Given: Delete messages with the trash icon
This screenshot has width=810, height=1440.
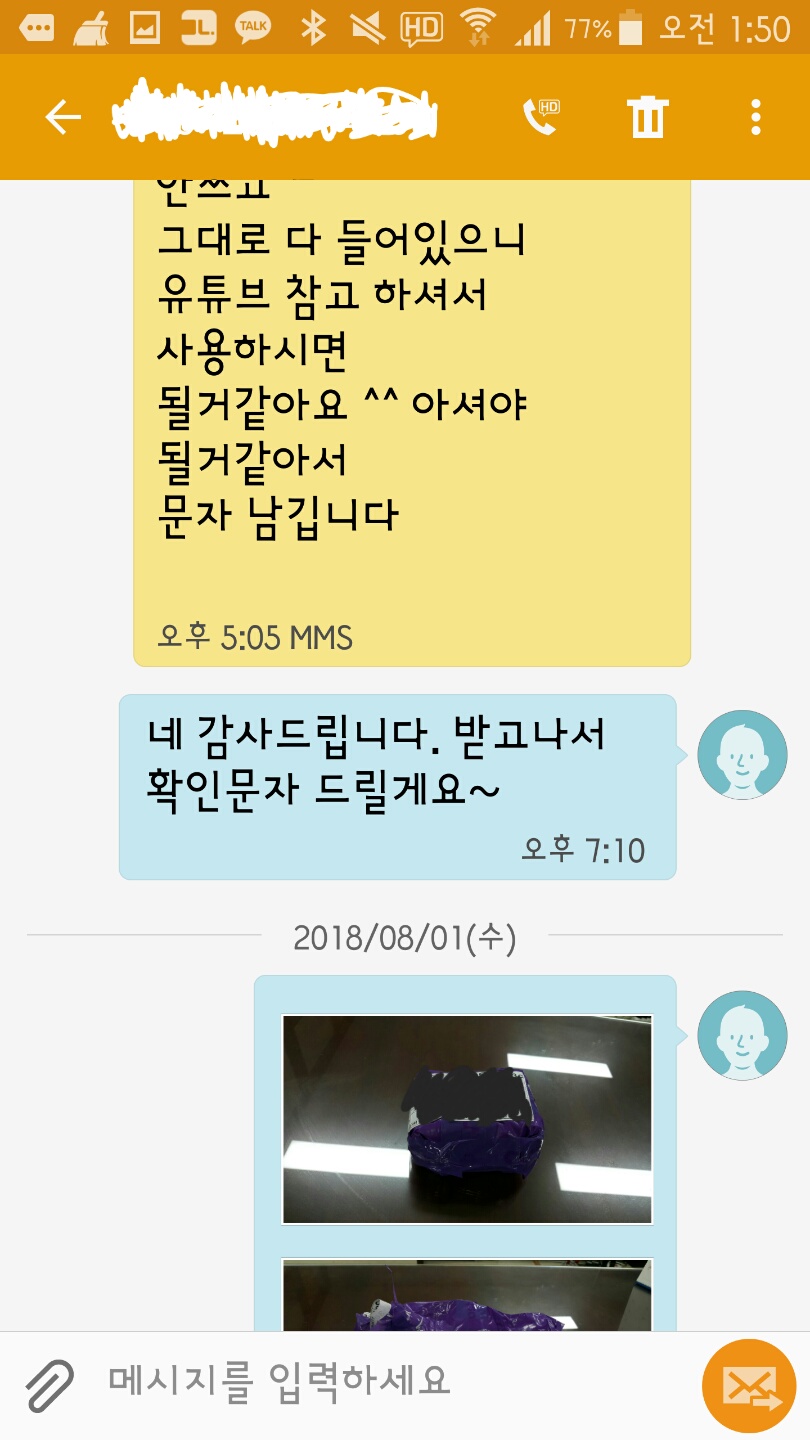Looking at the screenshot, I should [647, 118].
